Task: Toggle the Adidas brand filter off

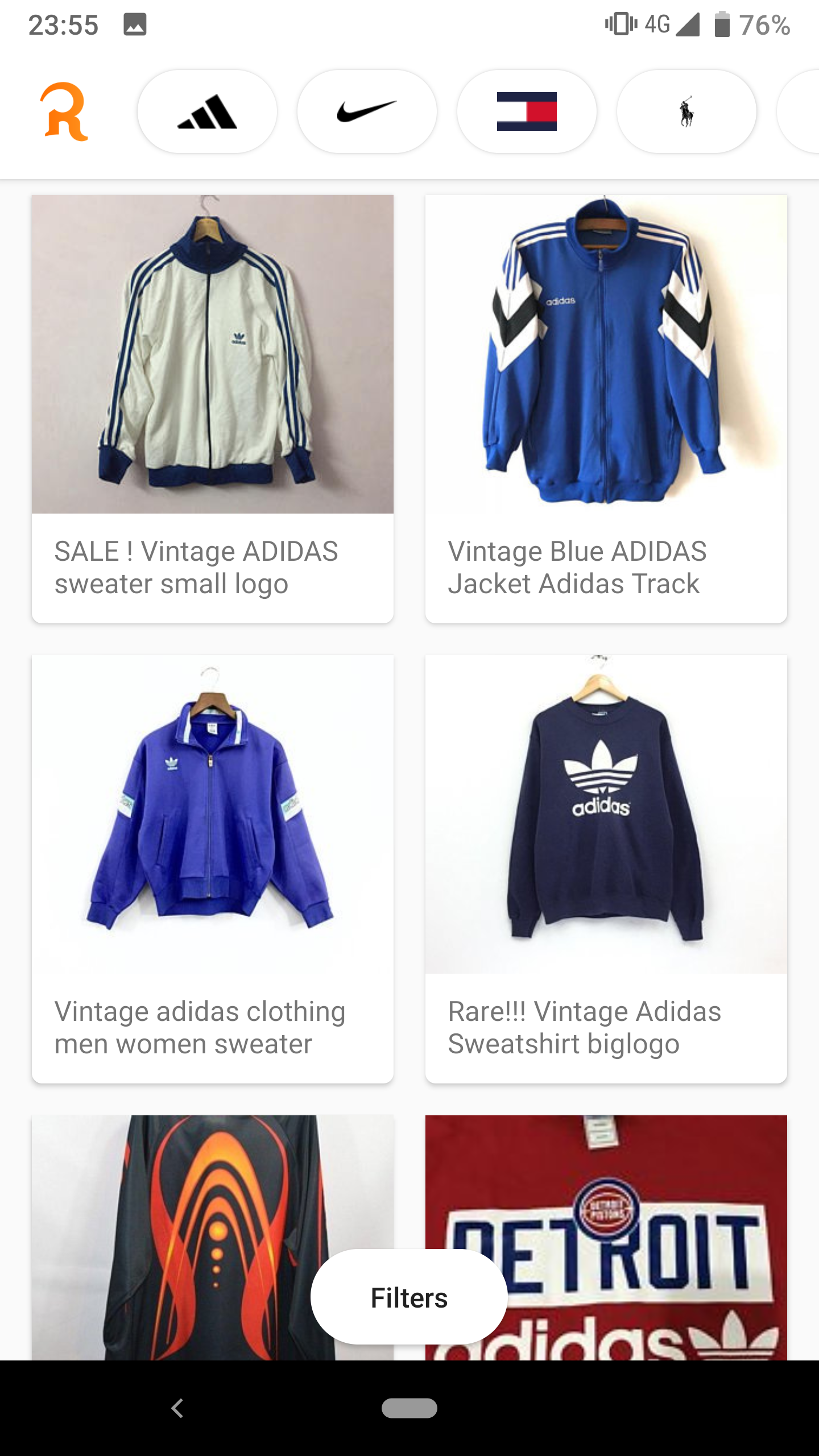Action: pyautogui.click(x=207, y=111)
